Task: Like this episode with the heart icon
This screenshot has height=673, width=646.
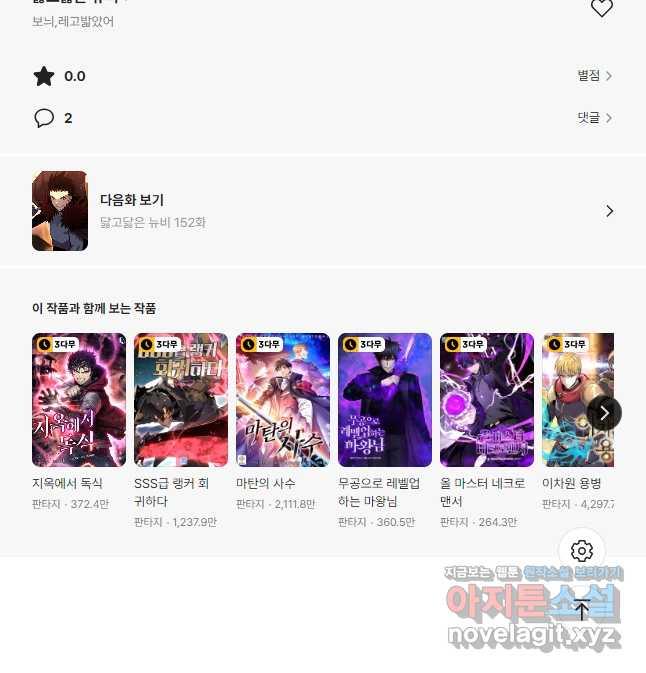Action: click(x=601, y=9)
